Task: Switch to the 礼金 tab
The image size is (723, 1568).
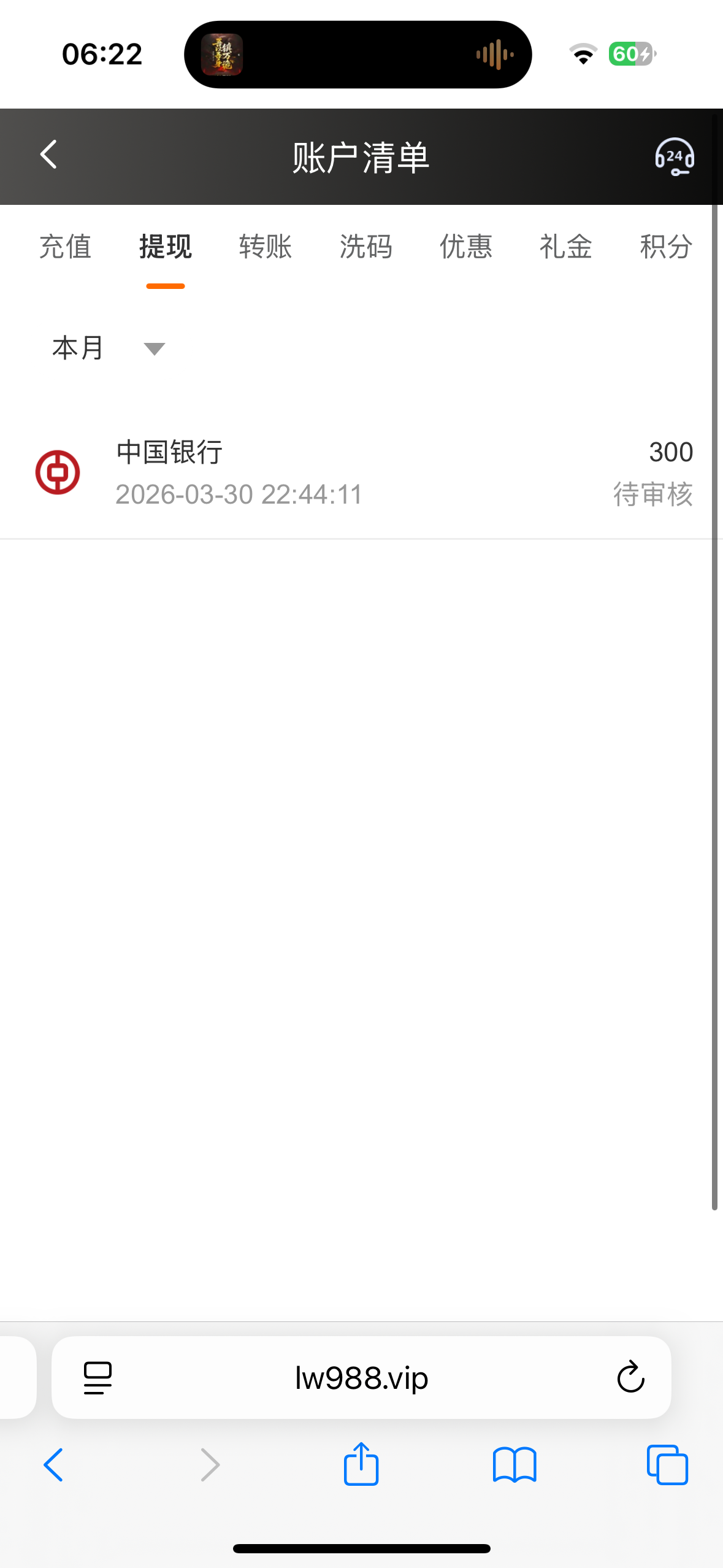Action: (565, 247)
